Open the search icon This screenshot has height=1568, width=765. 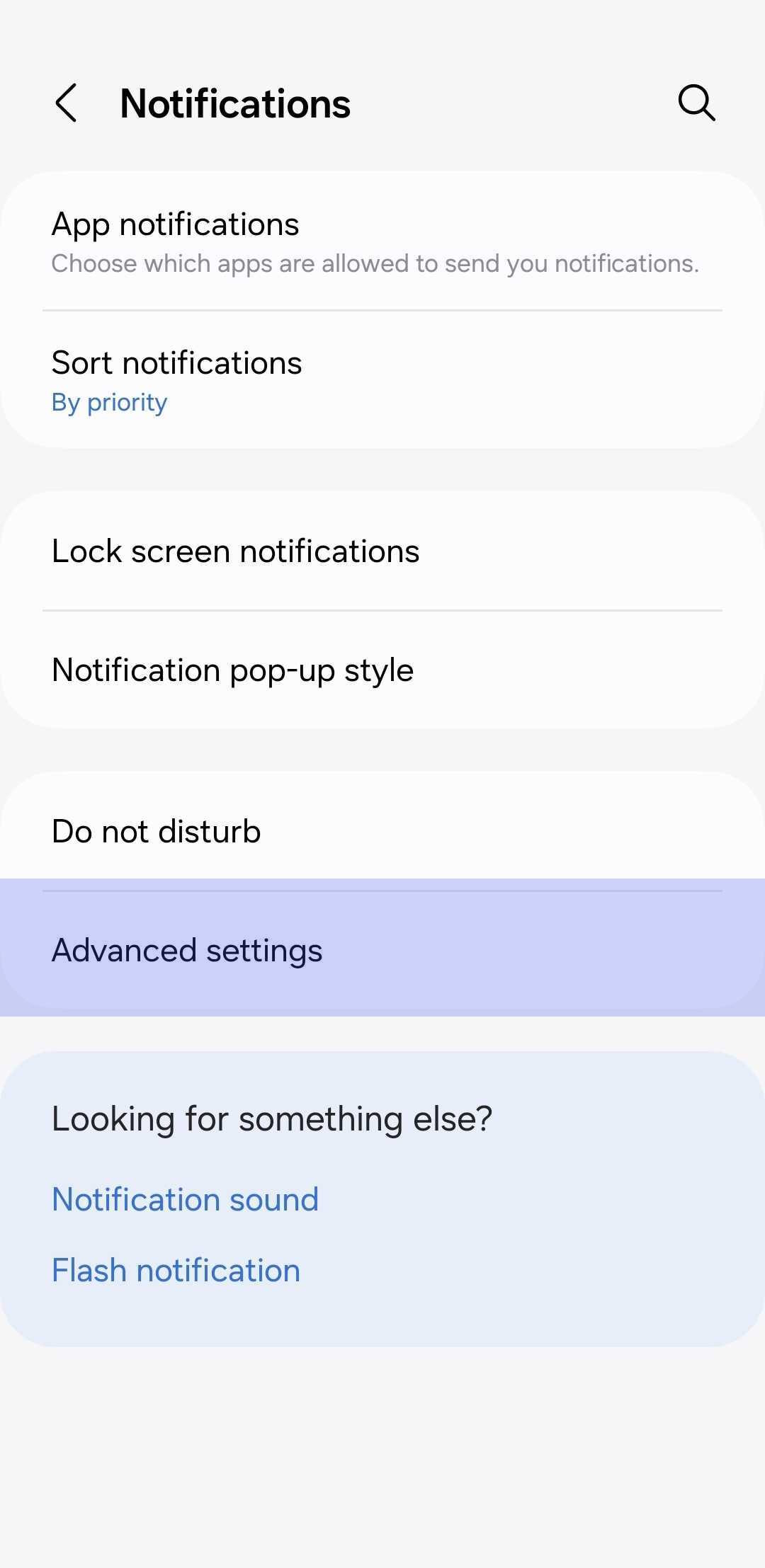(696, 103)
